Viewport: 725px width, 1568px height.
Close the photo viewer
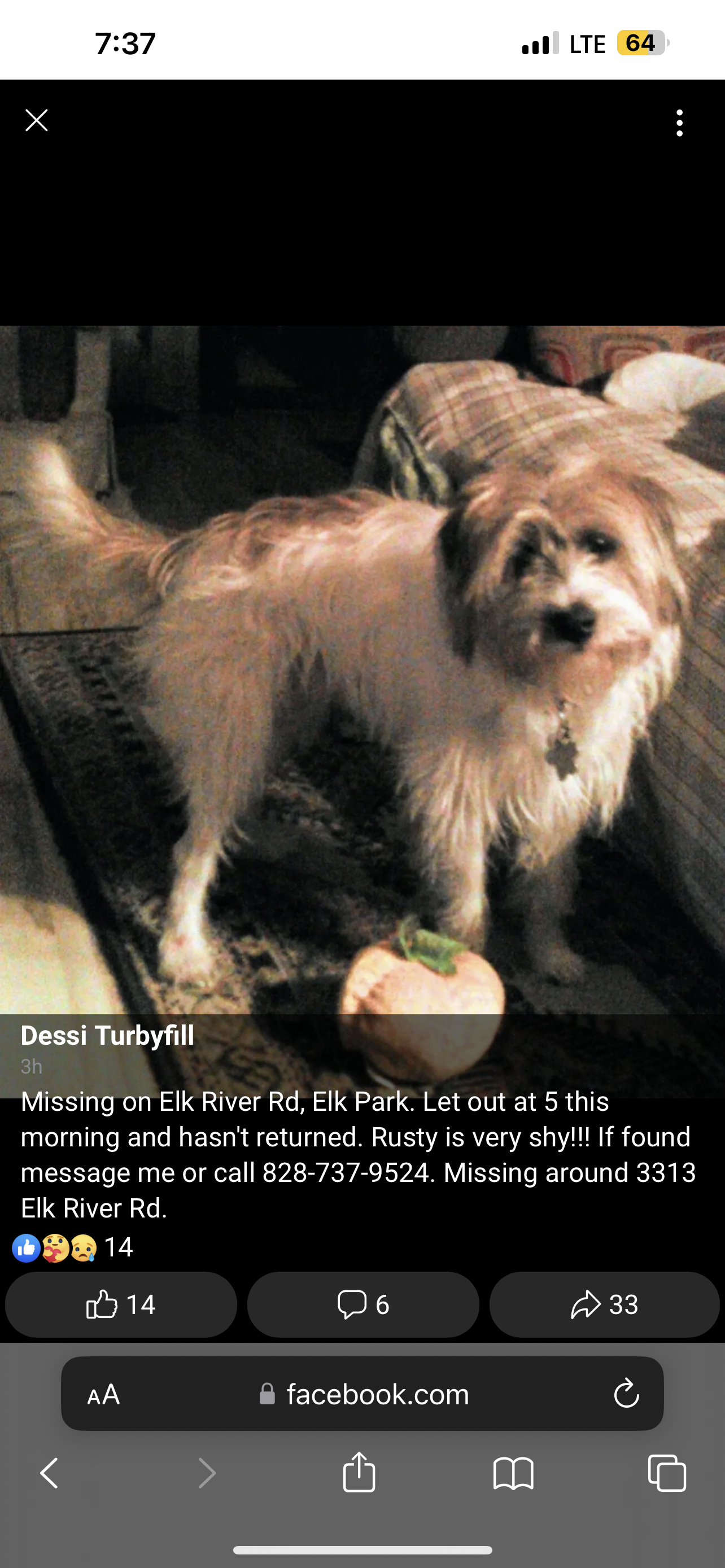pyautogui.click(x=37, y=121)
